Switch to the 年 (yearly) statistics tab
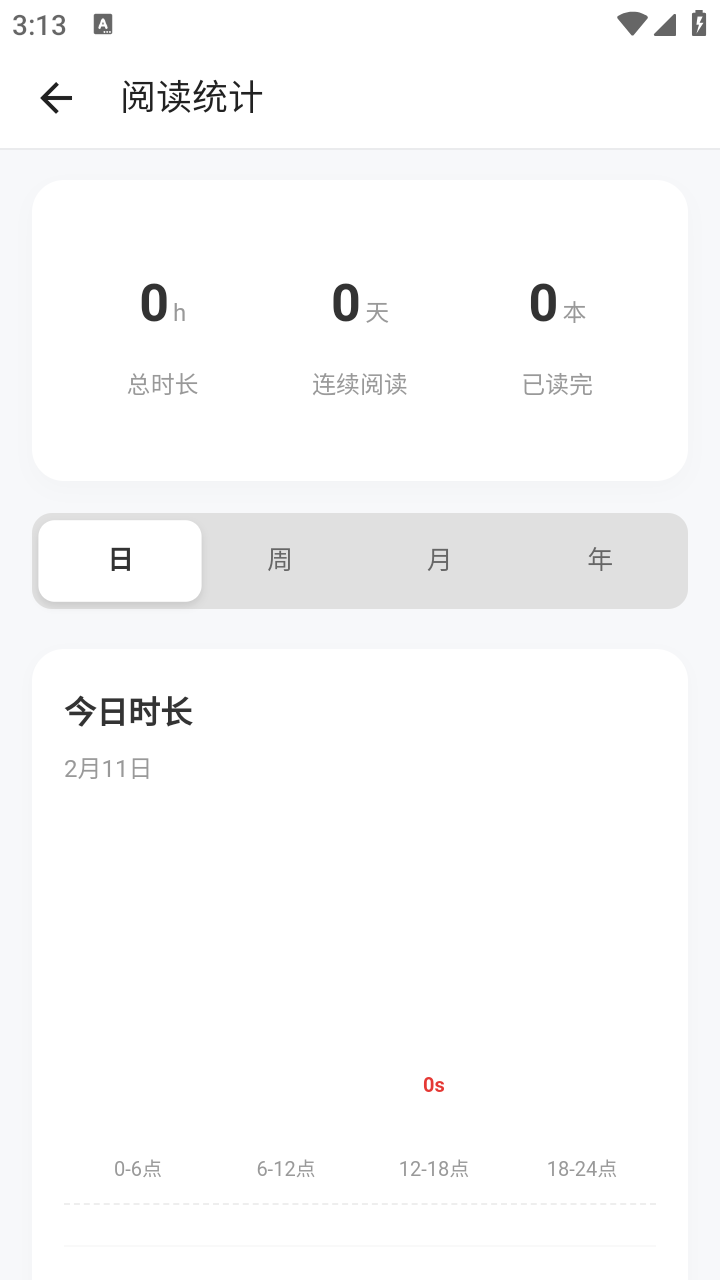 click(x=599, y=561)
